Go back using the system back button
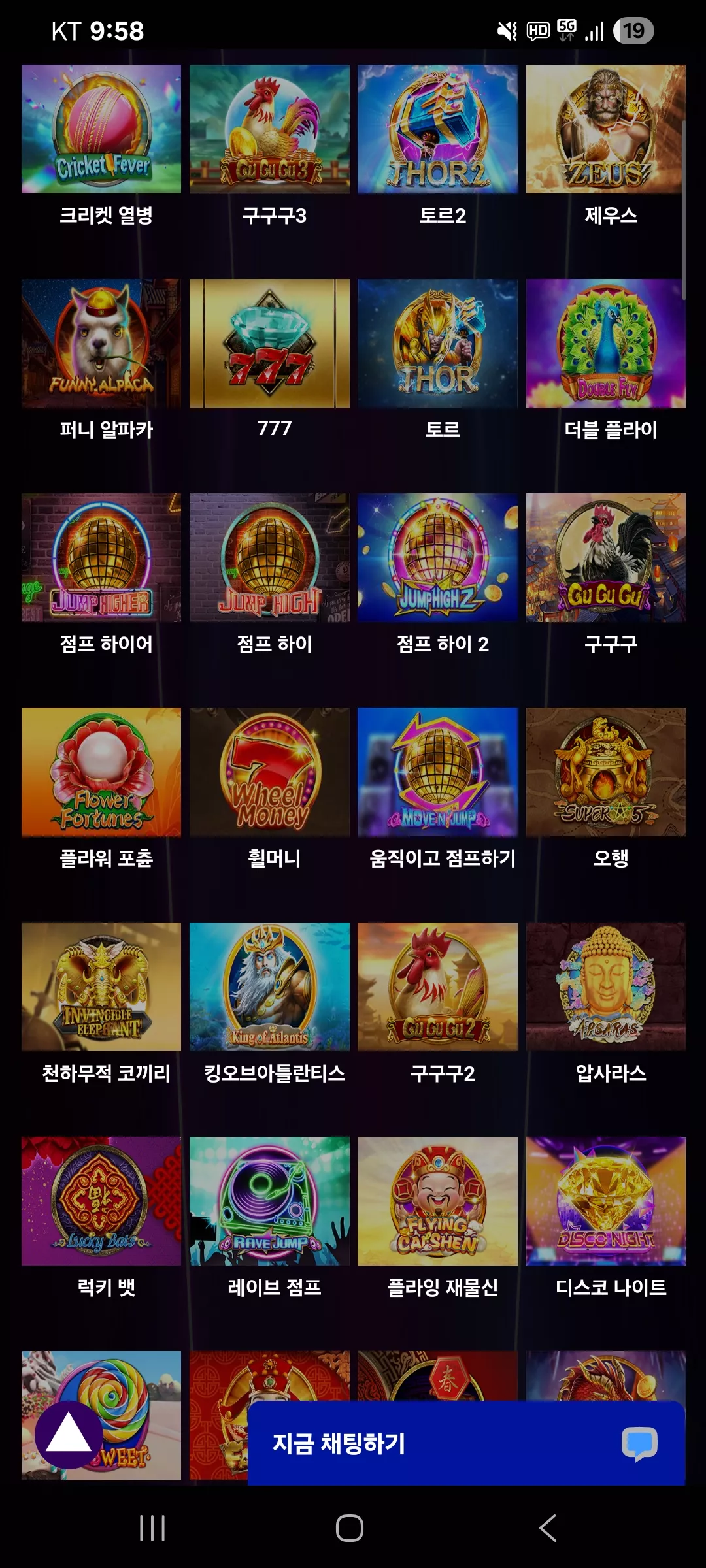This screenshot has height=1568, width=706. [548, 1528]
